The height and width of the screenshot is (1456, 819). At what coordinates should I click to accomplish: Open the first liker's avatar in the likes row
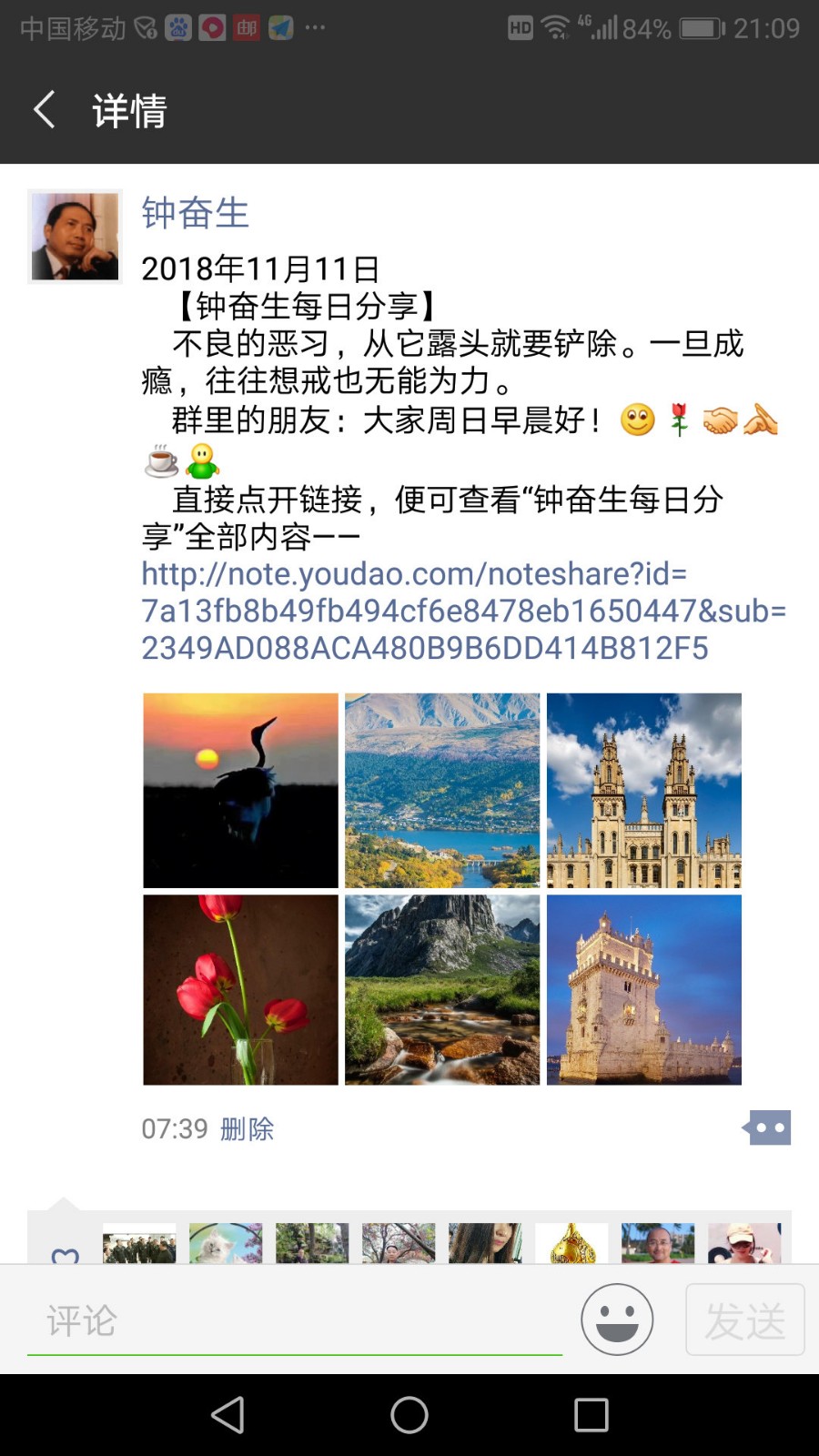[139, 1243]
